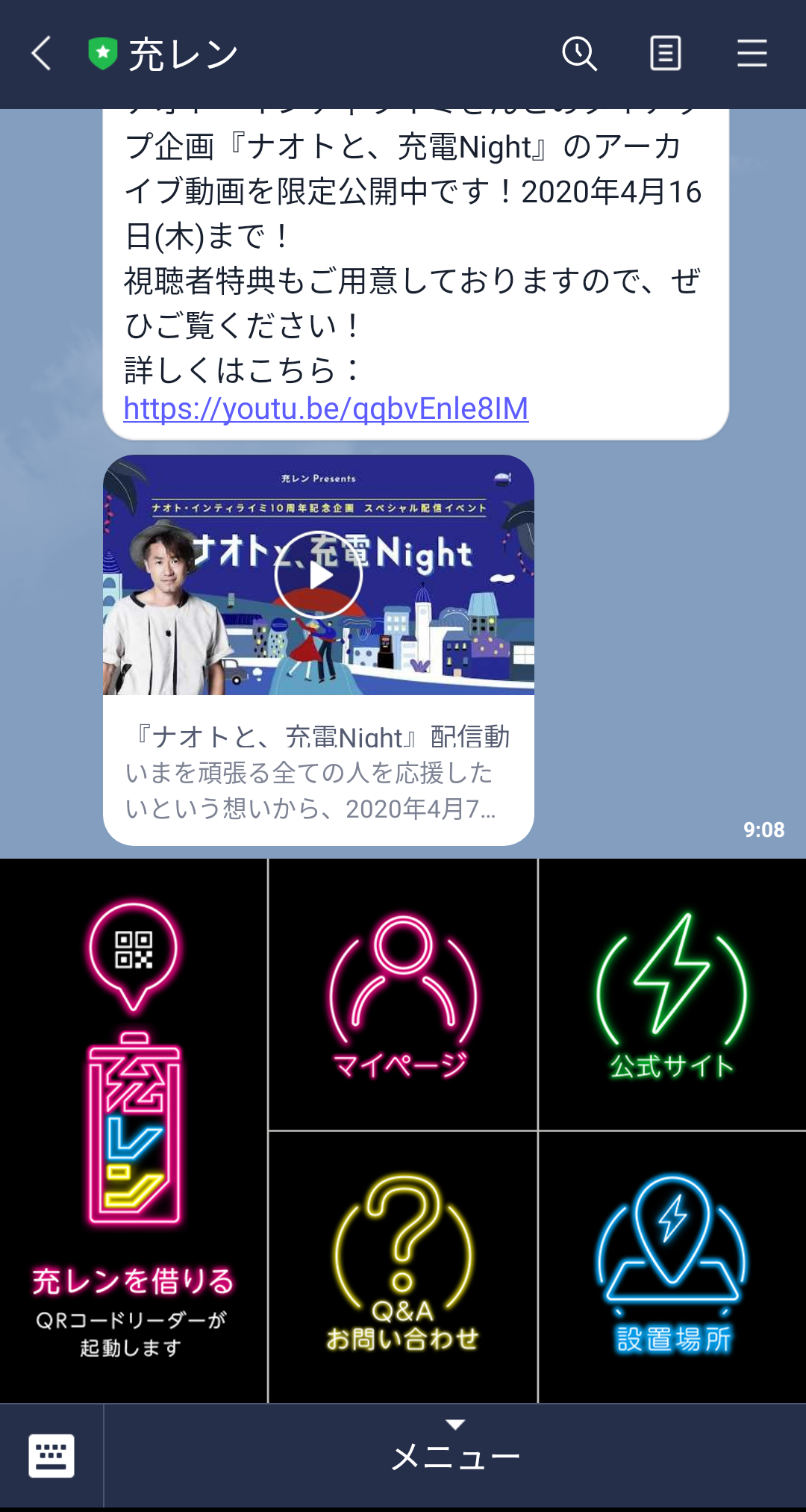Search within this chat

click(x=579, y=54)
